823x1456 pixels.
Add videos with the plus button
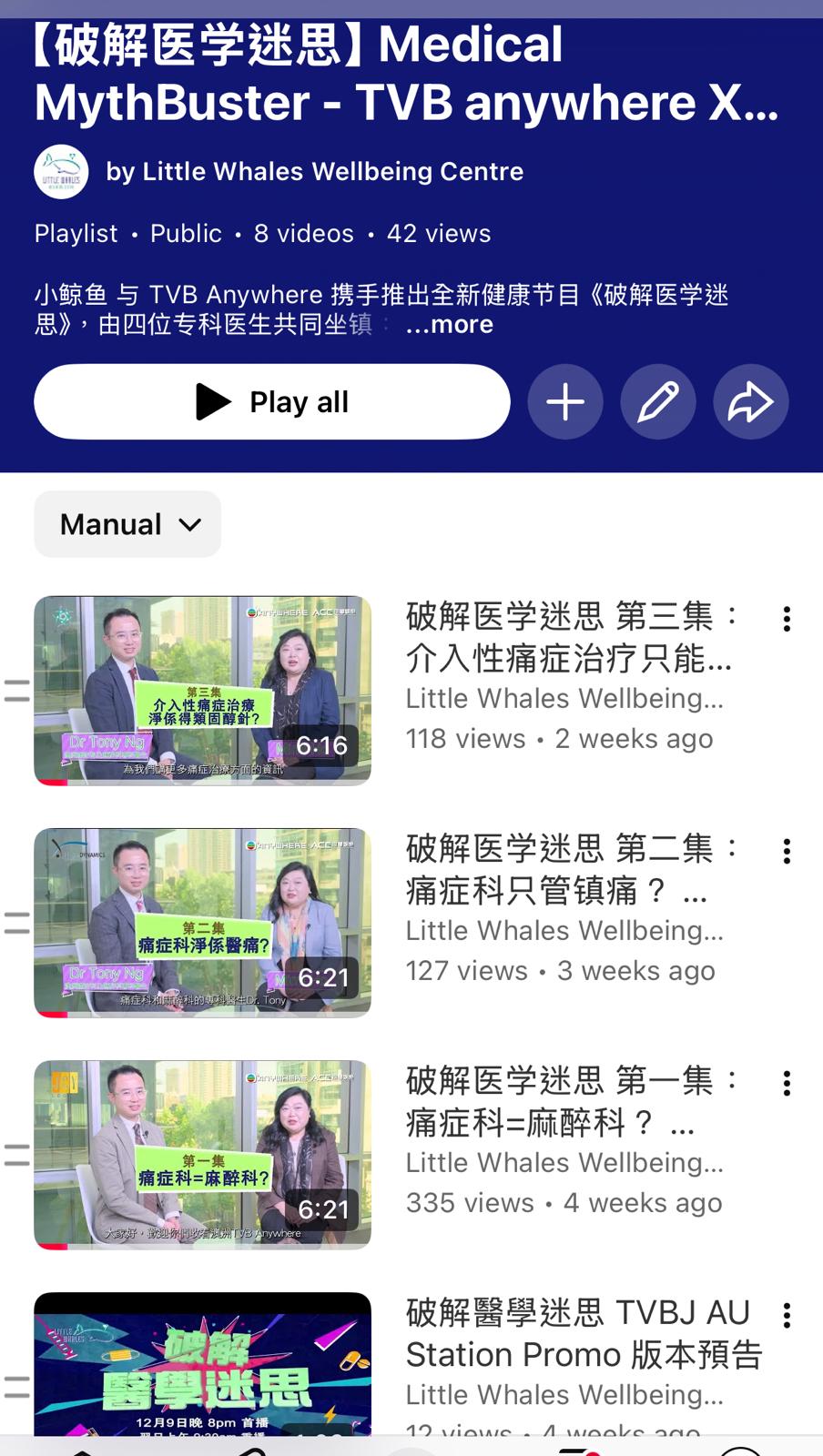pyautogui.click(x=565, y=401)
